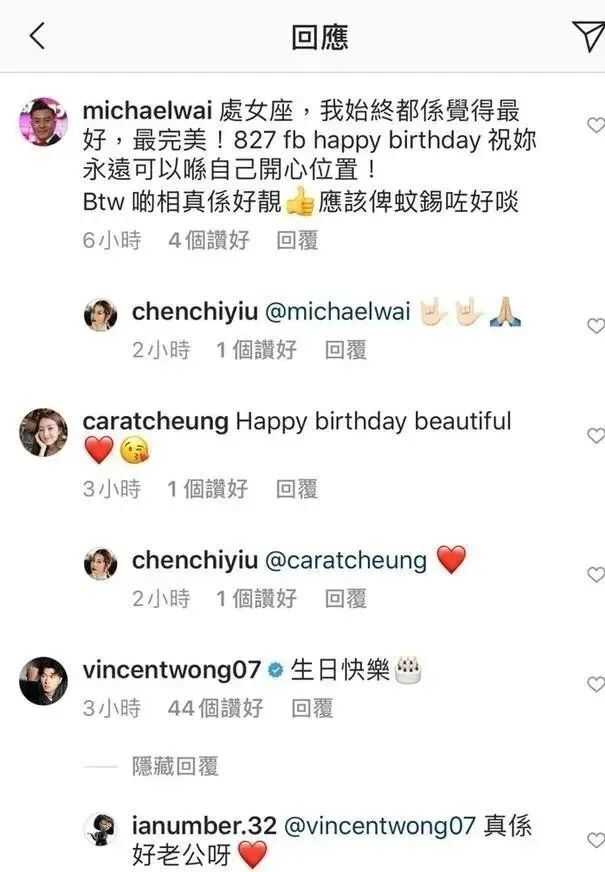Open caratcheung's profile avatar

(x=43, y=432)
